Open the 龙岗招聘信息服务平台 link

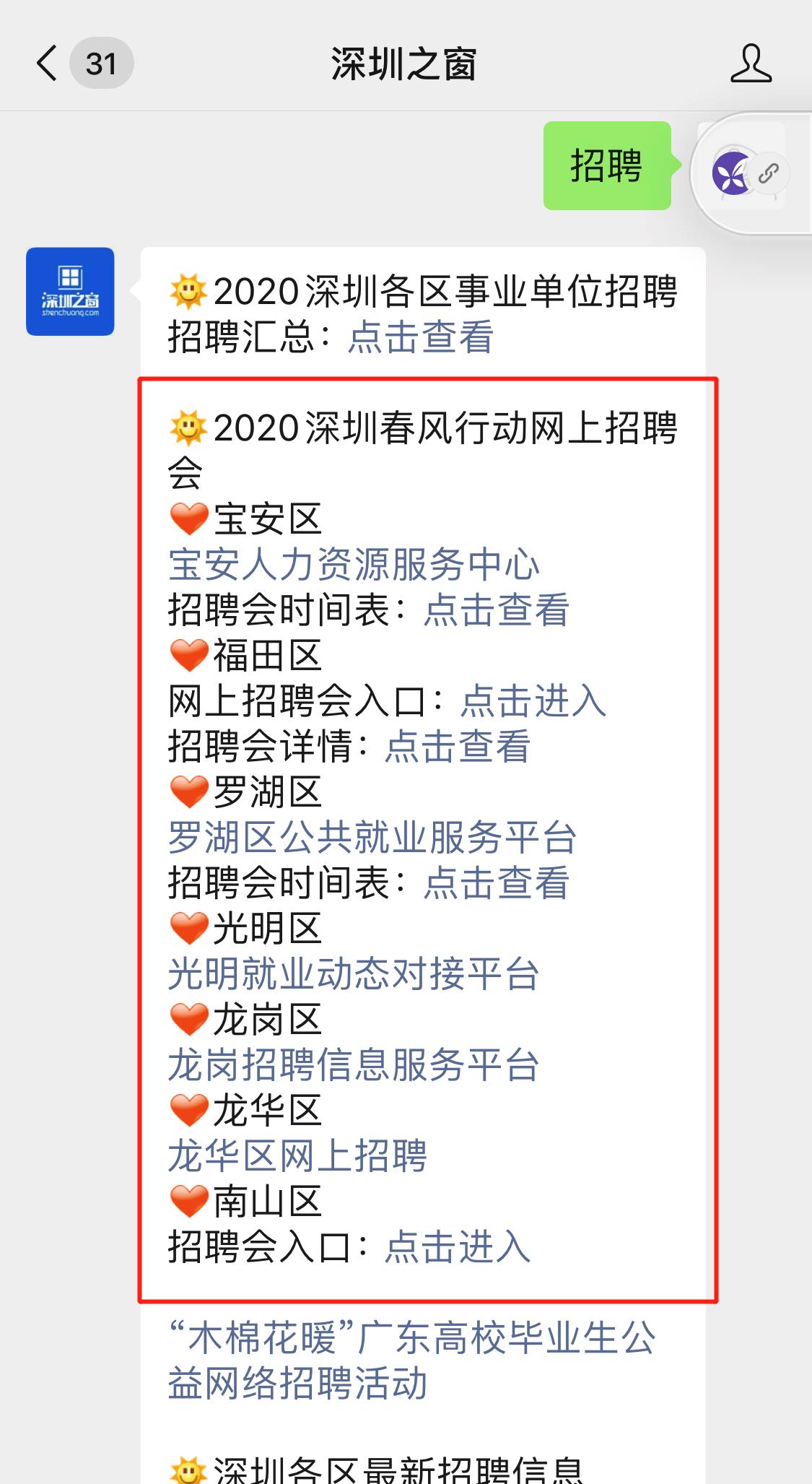coord(354,1065)
